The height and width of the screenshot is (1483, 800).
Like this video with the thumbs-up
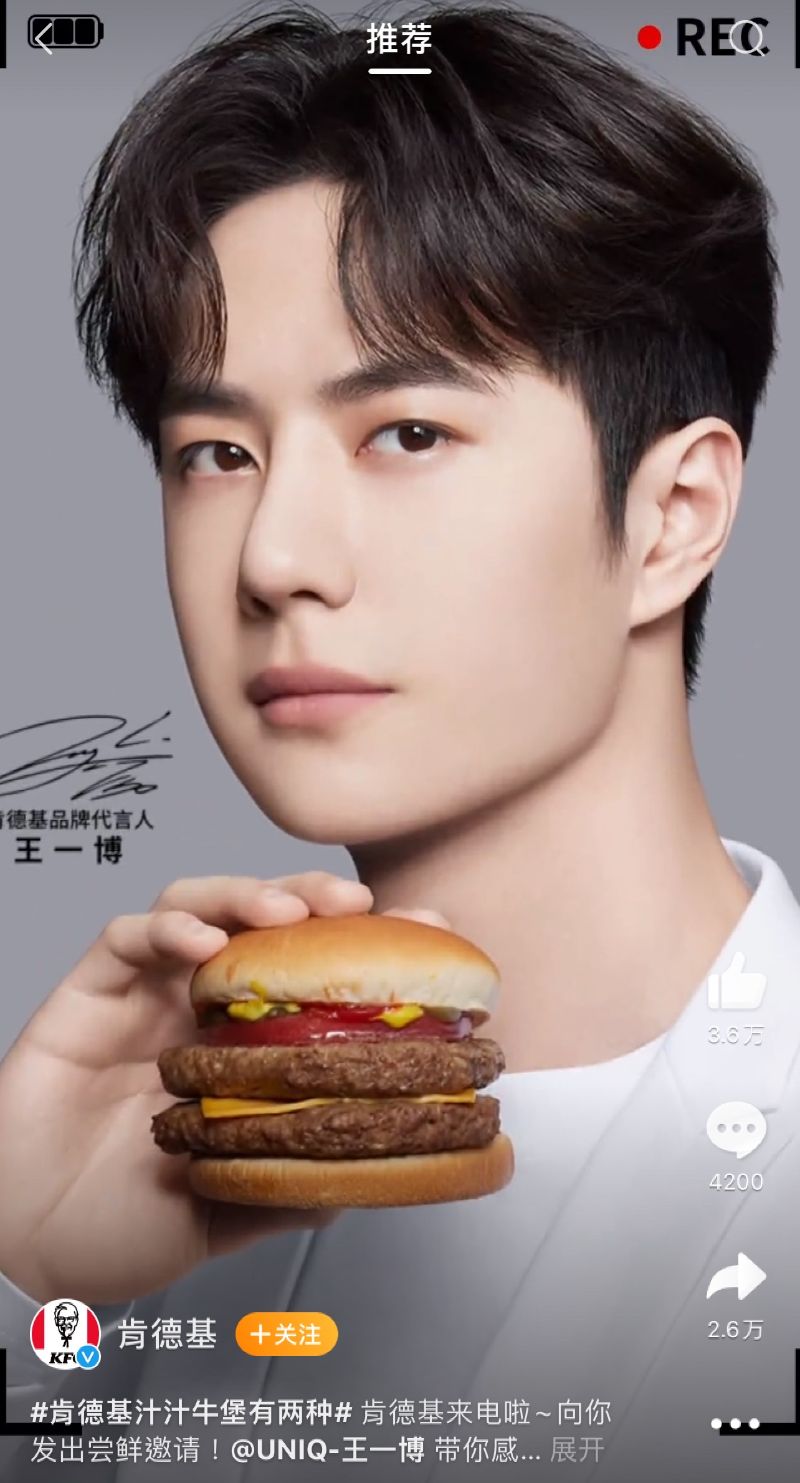pyautogui.click(x=736, y=981)
